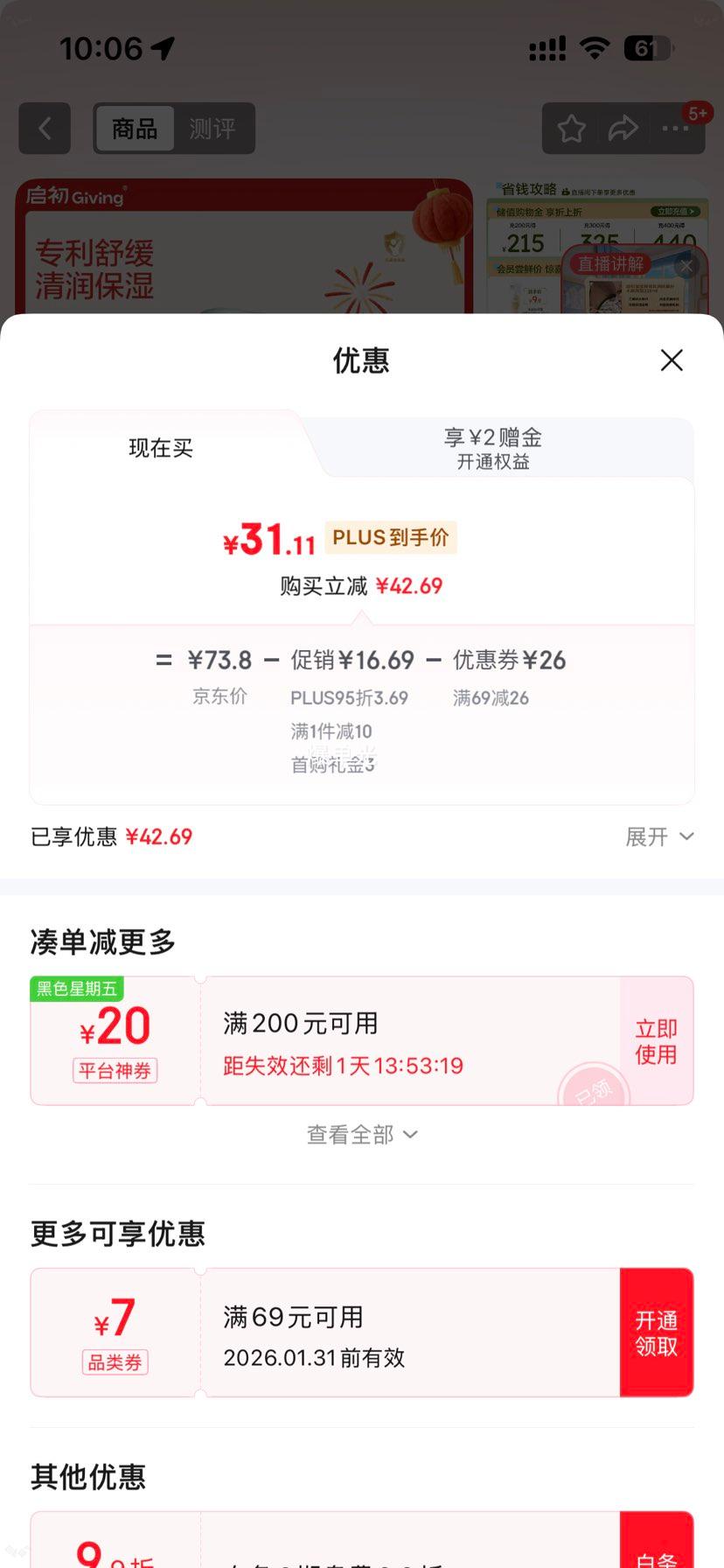Open sharing options via the share arrow icon
This screenshot has height=1568, width=724.
(623, 128)
